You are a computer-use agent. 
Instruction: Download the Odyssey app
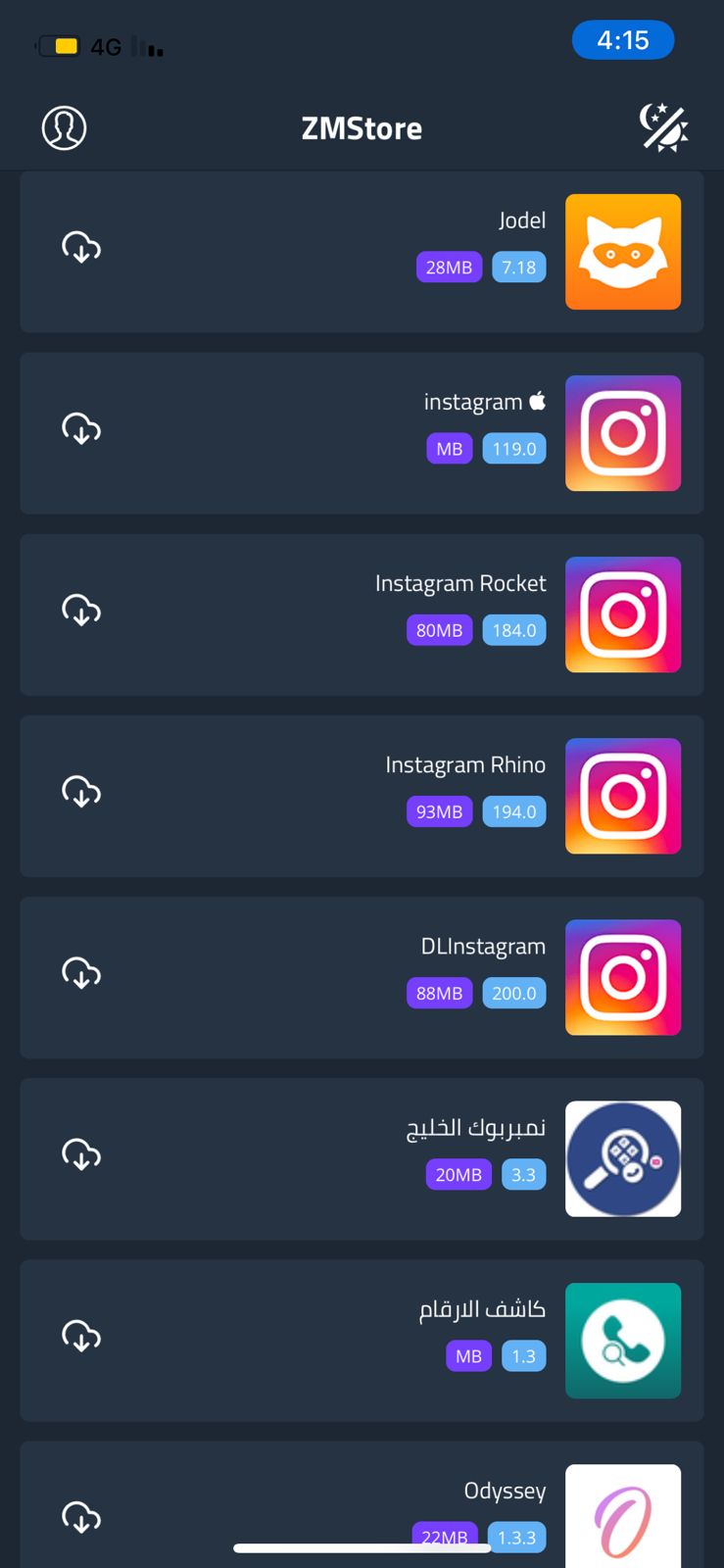click(x=81, y=1516)
